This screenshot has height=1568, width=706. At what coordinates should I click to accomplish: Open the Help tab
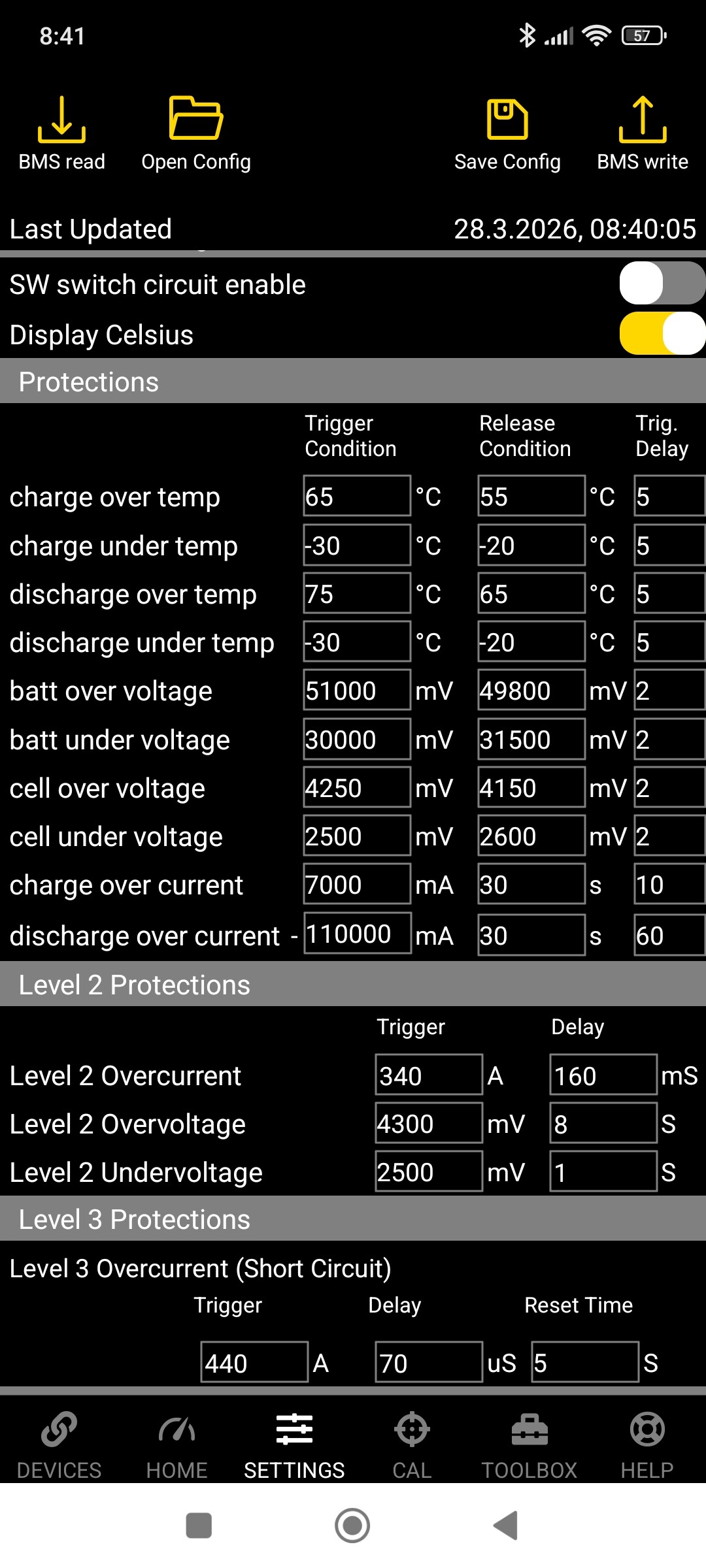click(x=647, y=1445)
